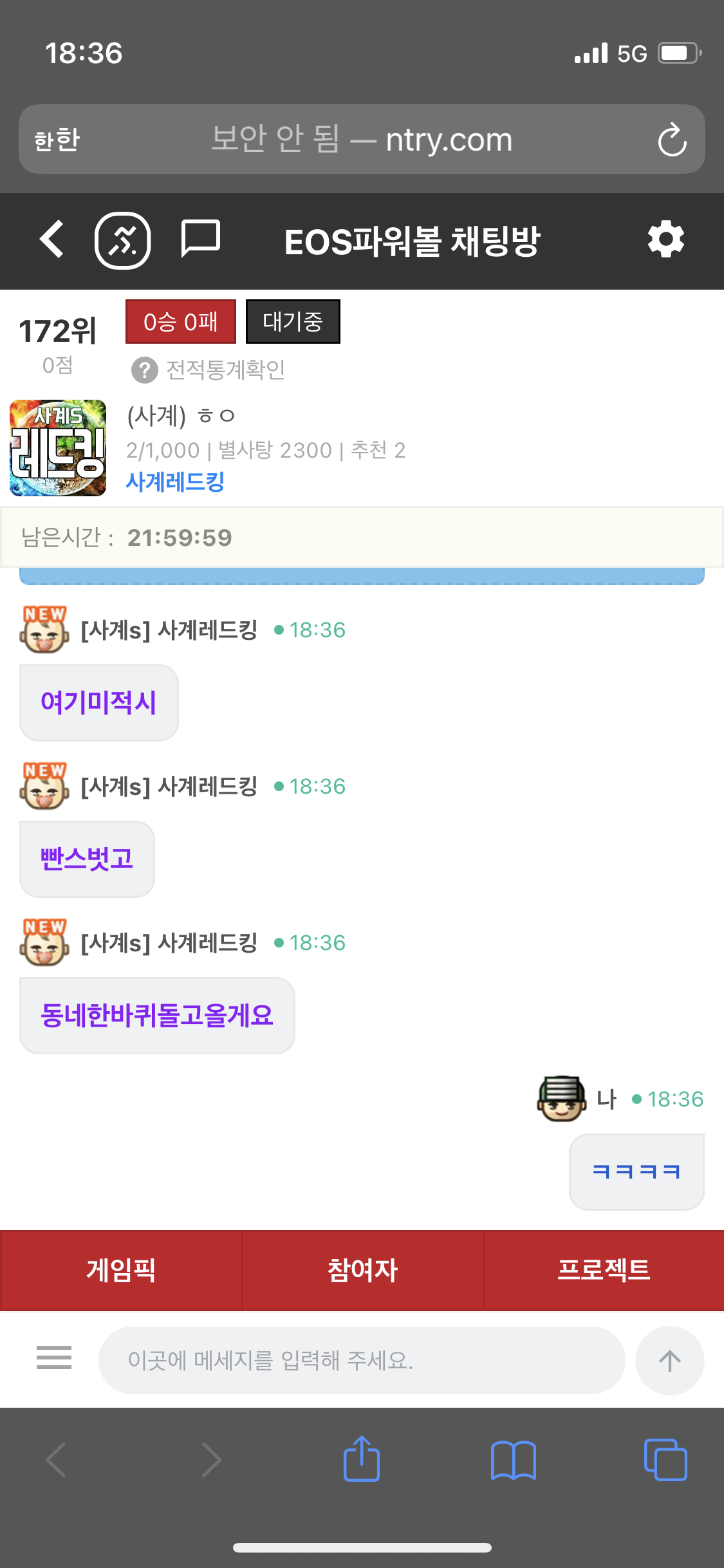The image size is (724, 1568).
Task: Reload the page in Safari
Action: [x=672, y=140]
